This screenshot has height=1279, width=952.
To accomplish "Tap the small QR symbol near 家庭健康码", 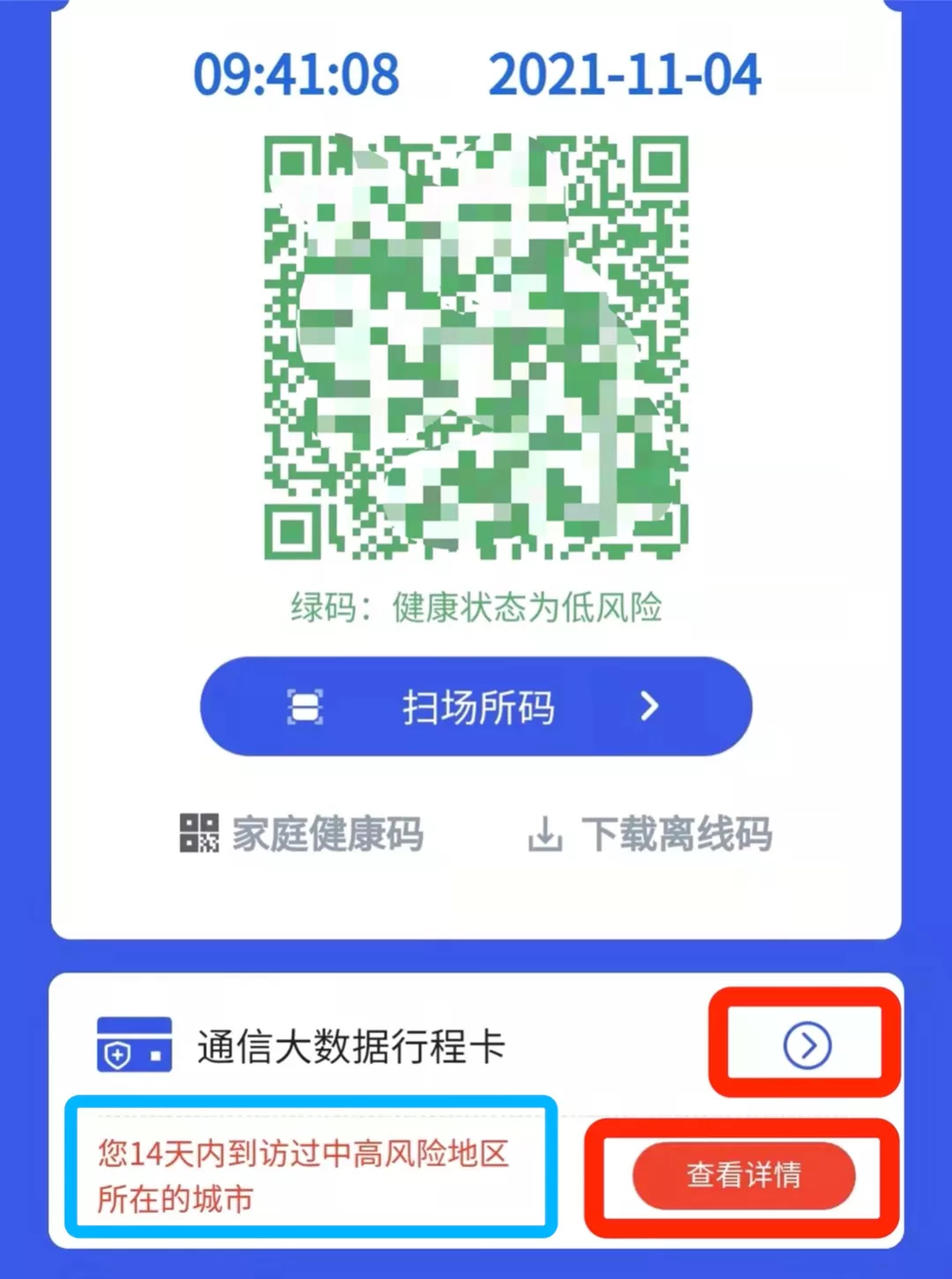I will pos(204,832).
